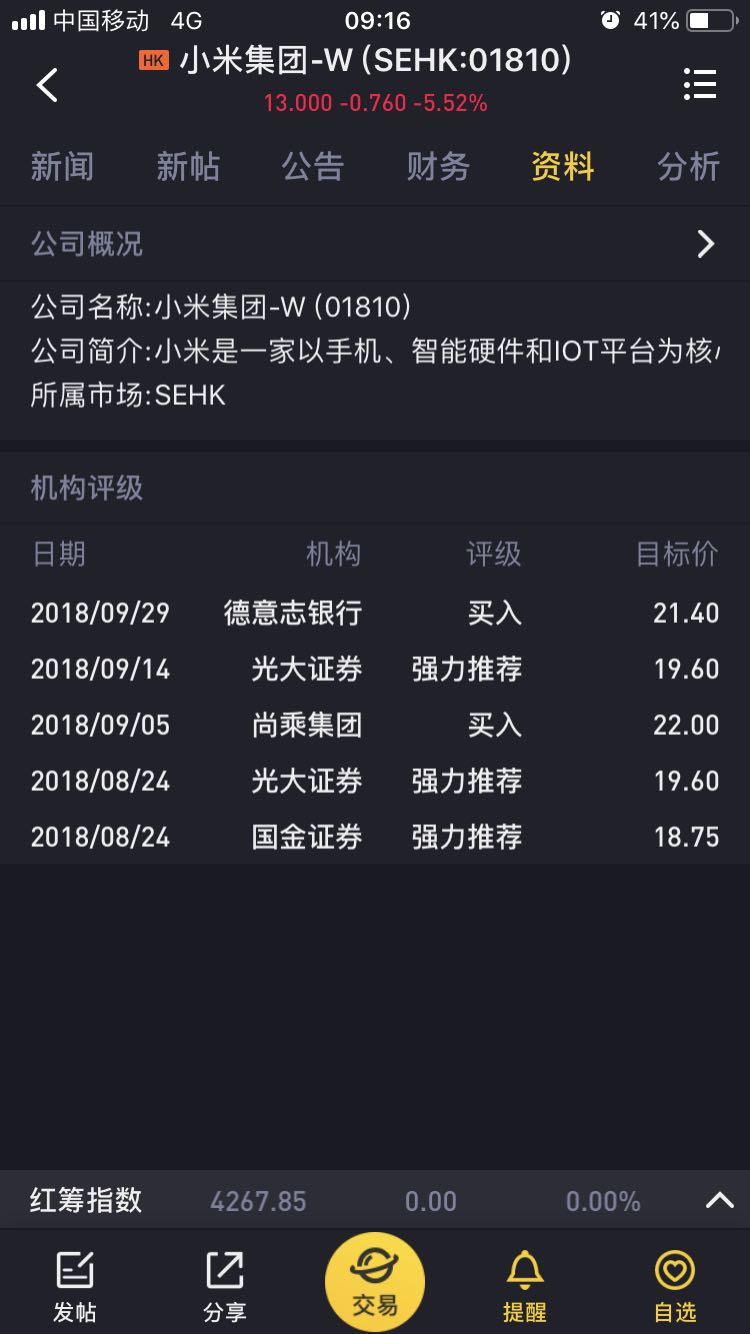Switch to the 新闻 tab
Screen dimensions: 750x1334
click(62, 166)
